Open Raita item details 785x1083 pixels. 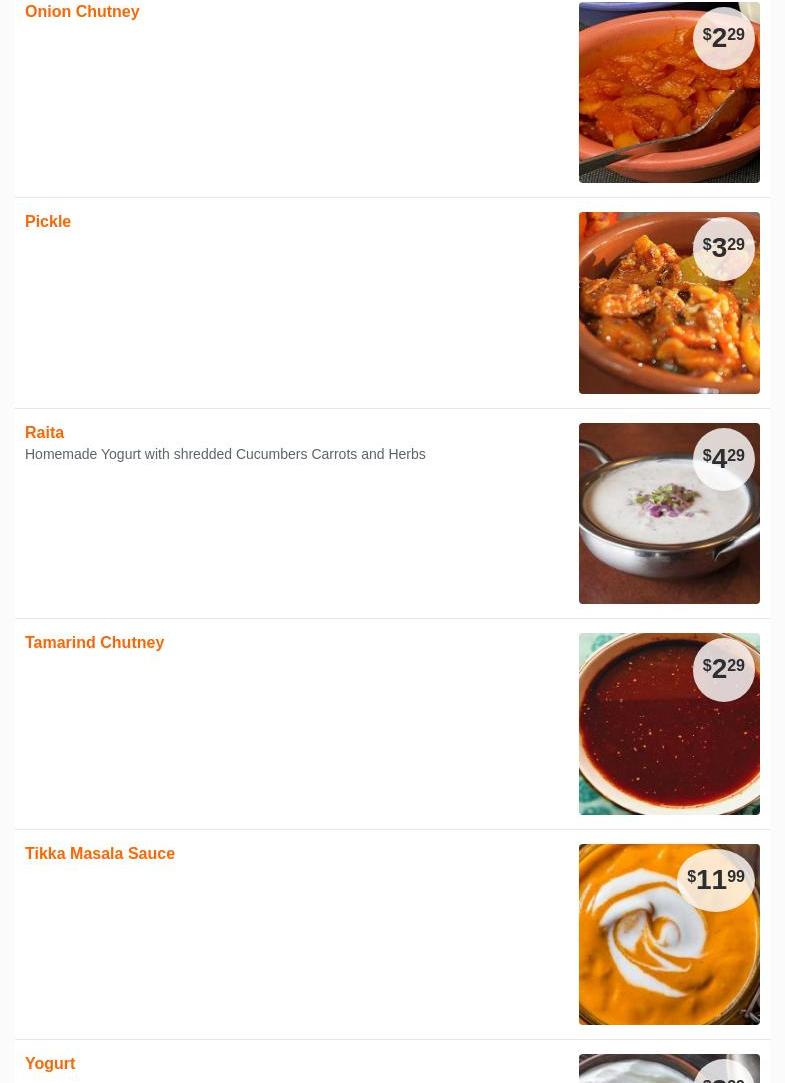tap(44, 433)
